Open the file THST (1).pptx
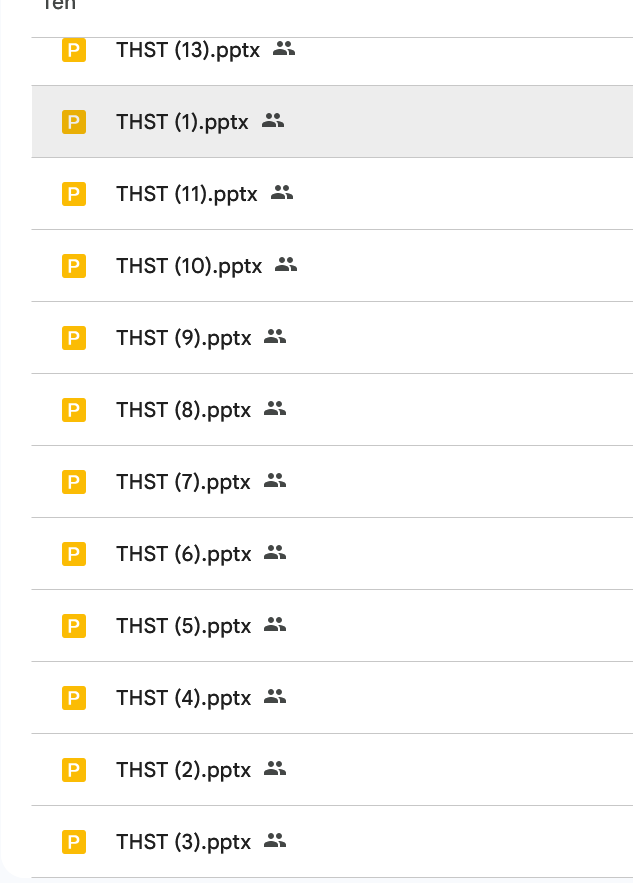 click(182, 122)
